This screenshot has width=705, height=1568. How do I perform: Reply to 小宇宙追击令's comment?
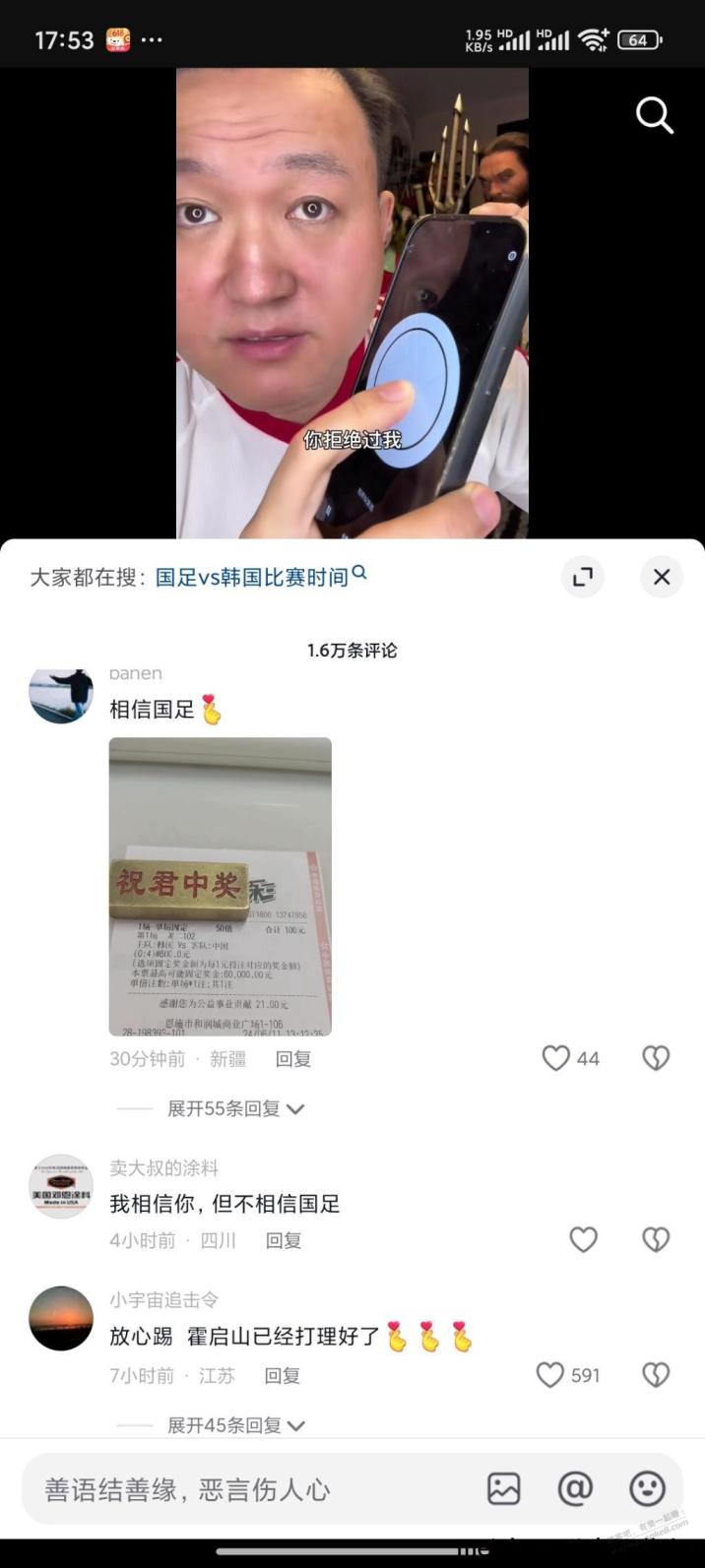(x=282, y=1376)
